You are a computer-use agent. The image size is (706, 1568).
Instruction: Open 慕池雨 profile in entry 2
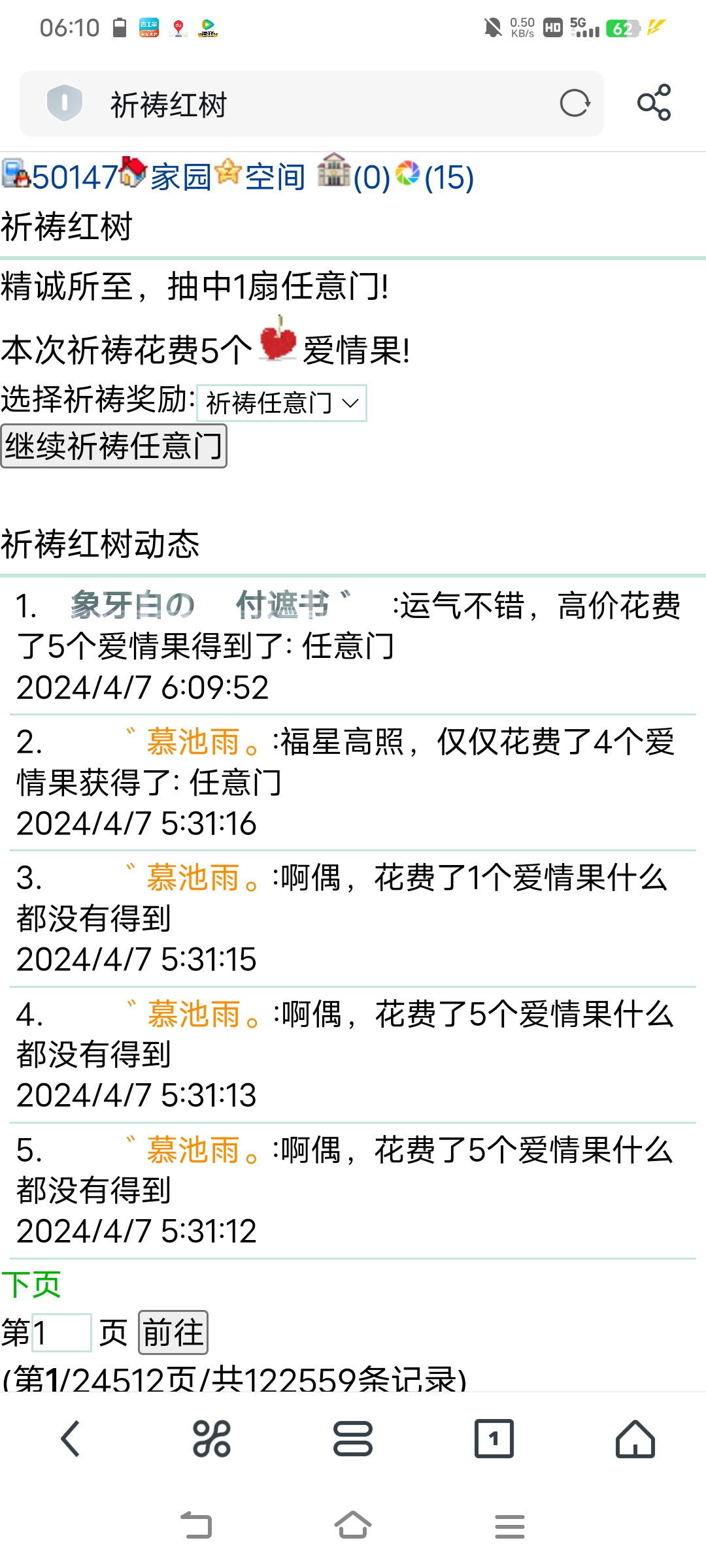tap(193, 742)
